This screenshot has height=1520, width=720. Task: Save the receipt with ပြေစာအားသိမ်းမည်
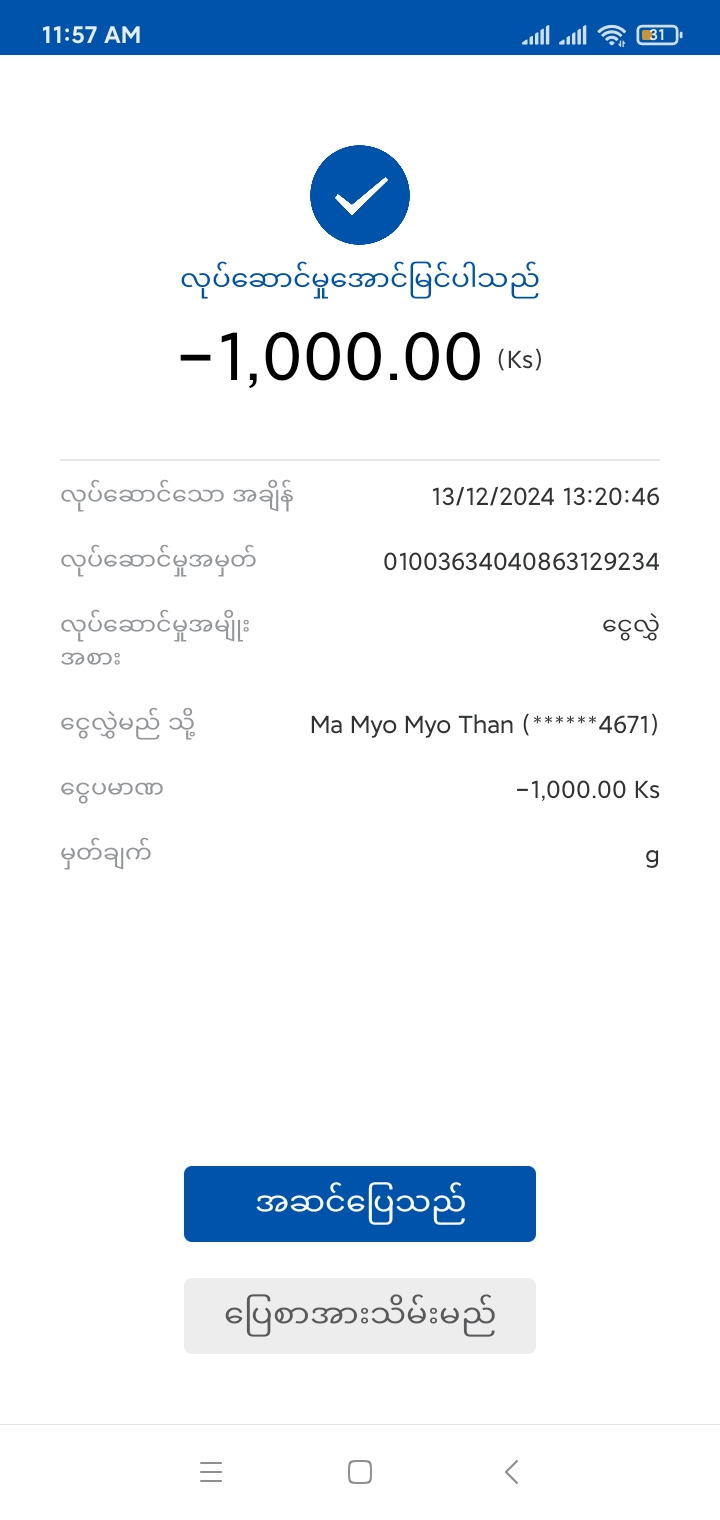[x=360, y=1316]
